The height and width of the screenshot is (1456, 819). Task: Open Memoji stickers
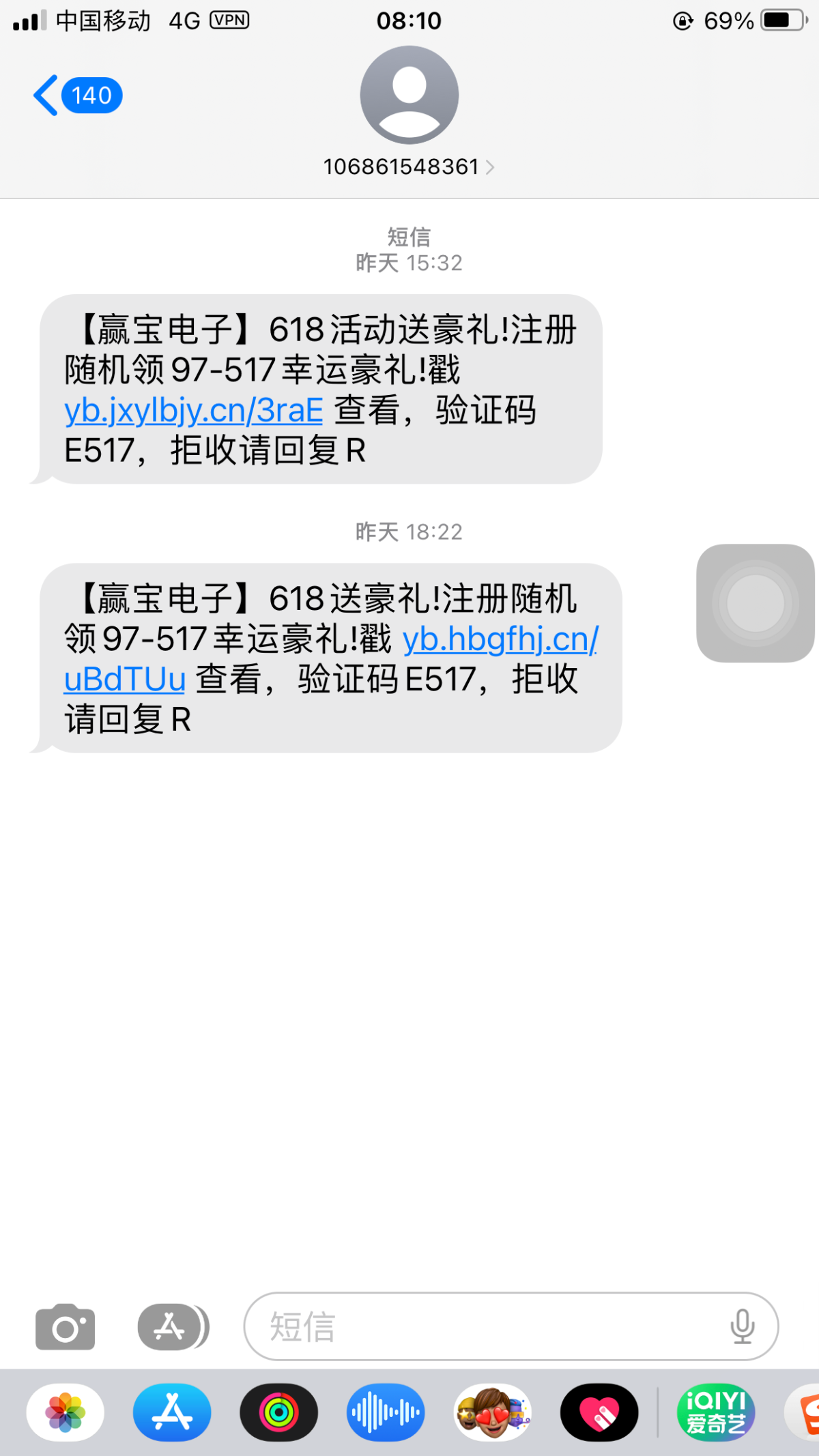point(492,1412)
